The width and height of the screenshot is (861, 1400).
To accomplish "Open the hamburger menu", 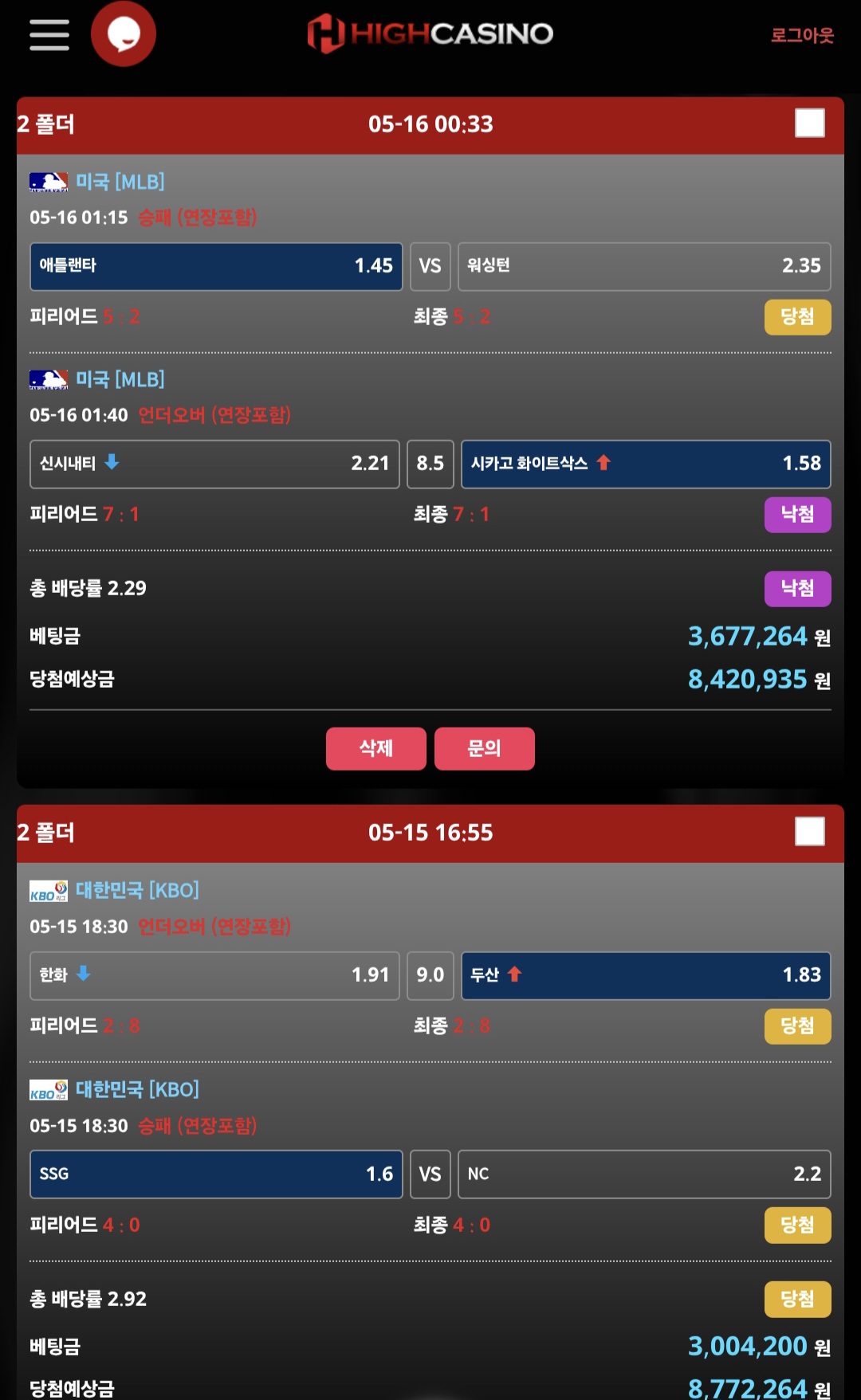I will pyautogui.click(x=49, y=34).
